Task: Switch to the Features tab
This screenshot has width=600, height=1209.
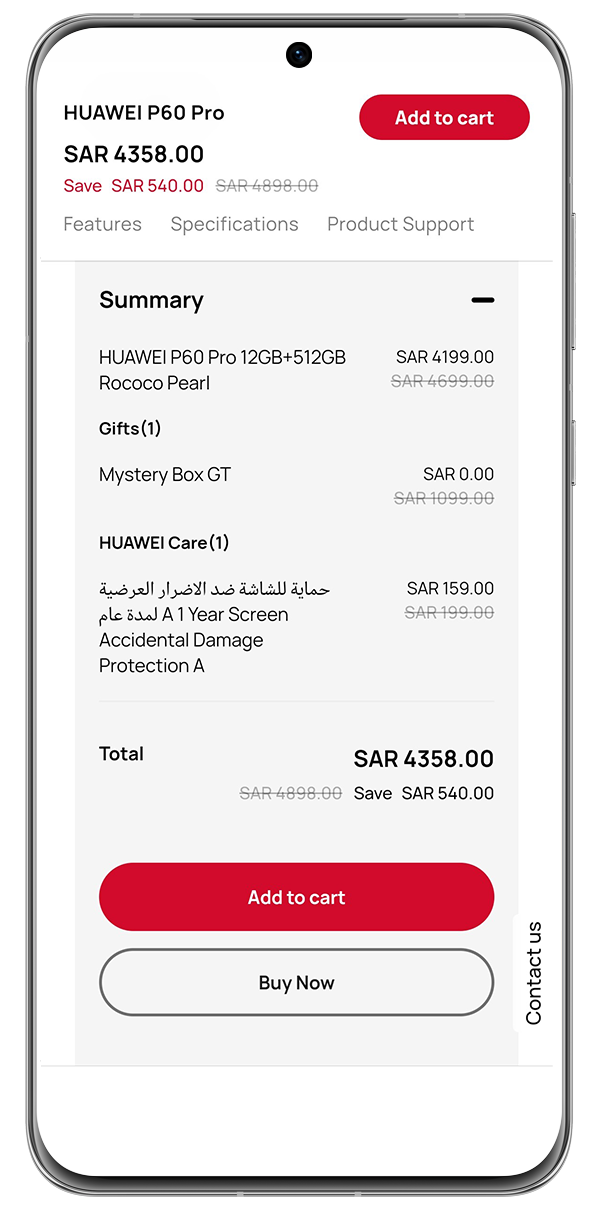Action: pos(102,224)
